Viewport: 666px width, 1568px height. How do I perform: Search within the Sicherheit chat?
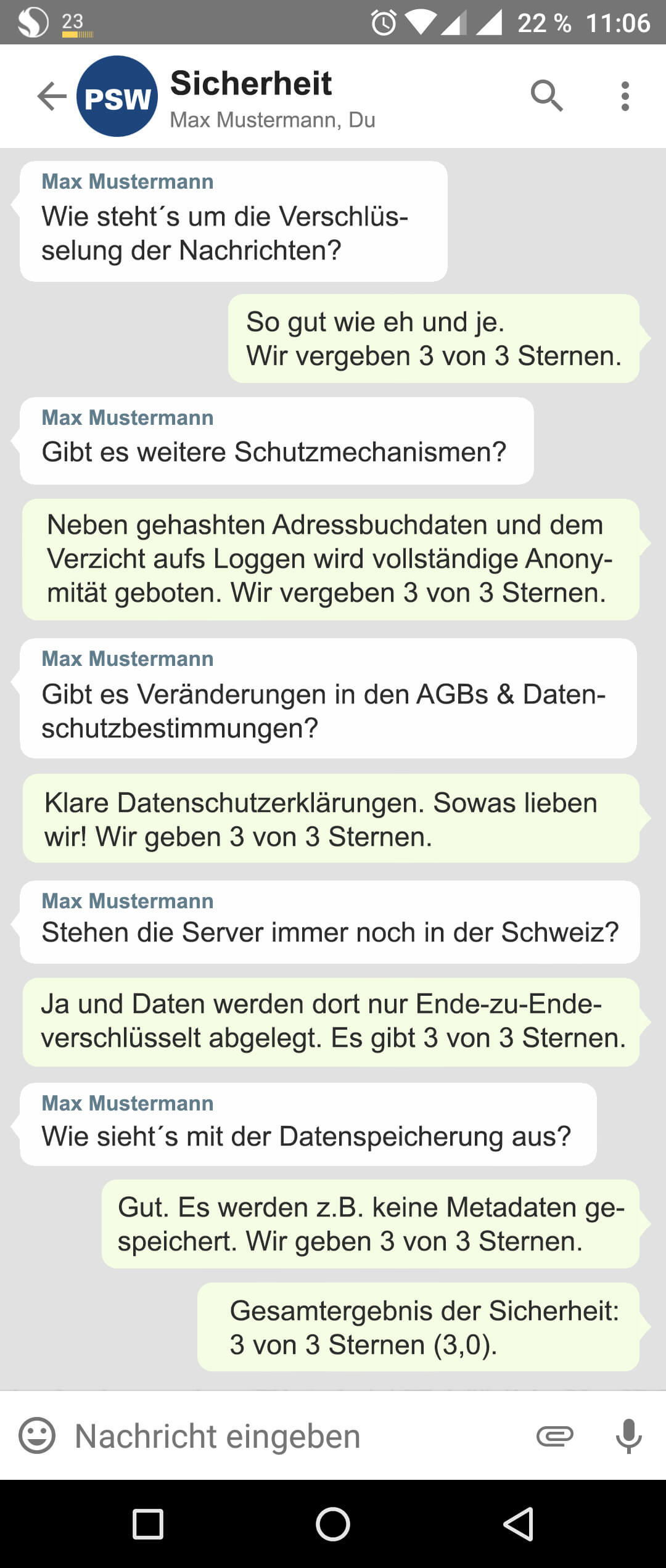pyautogui.click(x=546, y=96)
